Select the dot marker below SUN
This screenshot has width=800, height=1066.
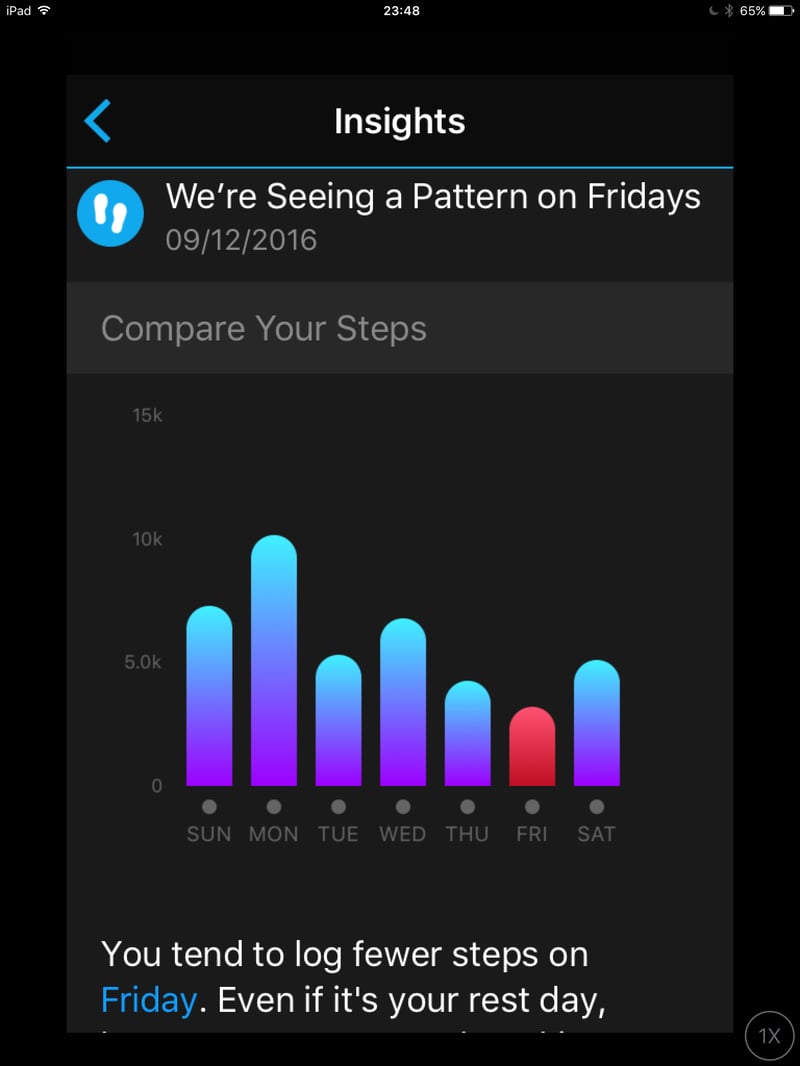pos(209,805)
